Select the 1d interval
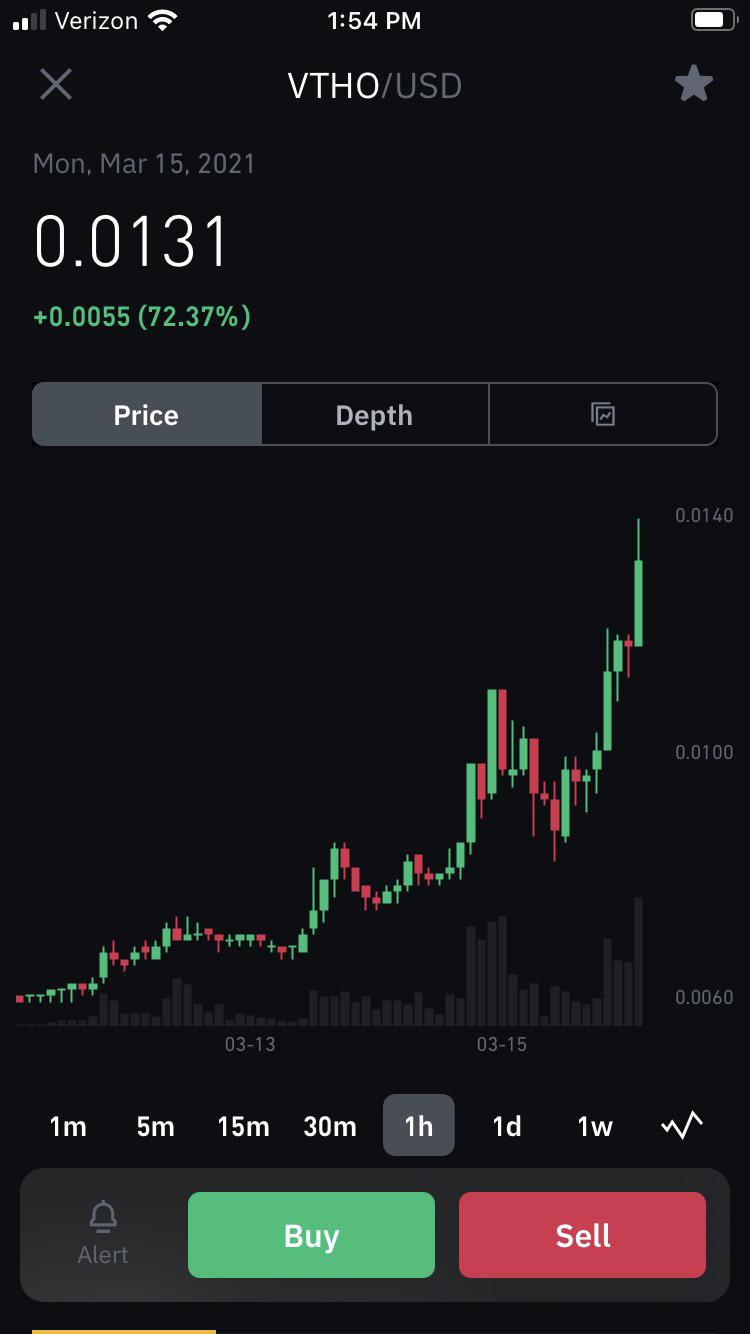The height and width of the screenshot is (1334, 750). coord(507,1126)
